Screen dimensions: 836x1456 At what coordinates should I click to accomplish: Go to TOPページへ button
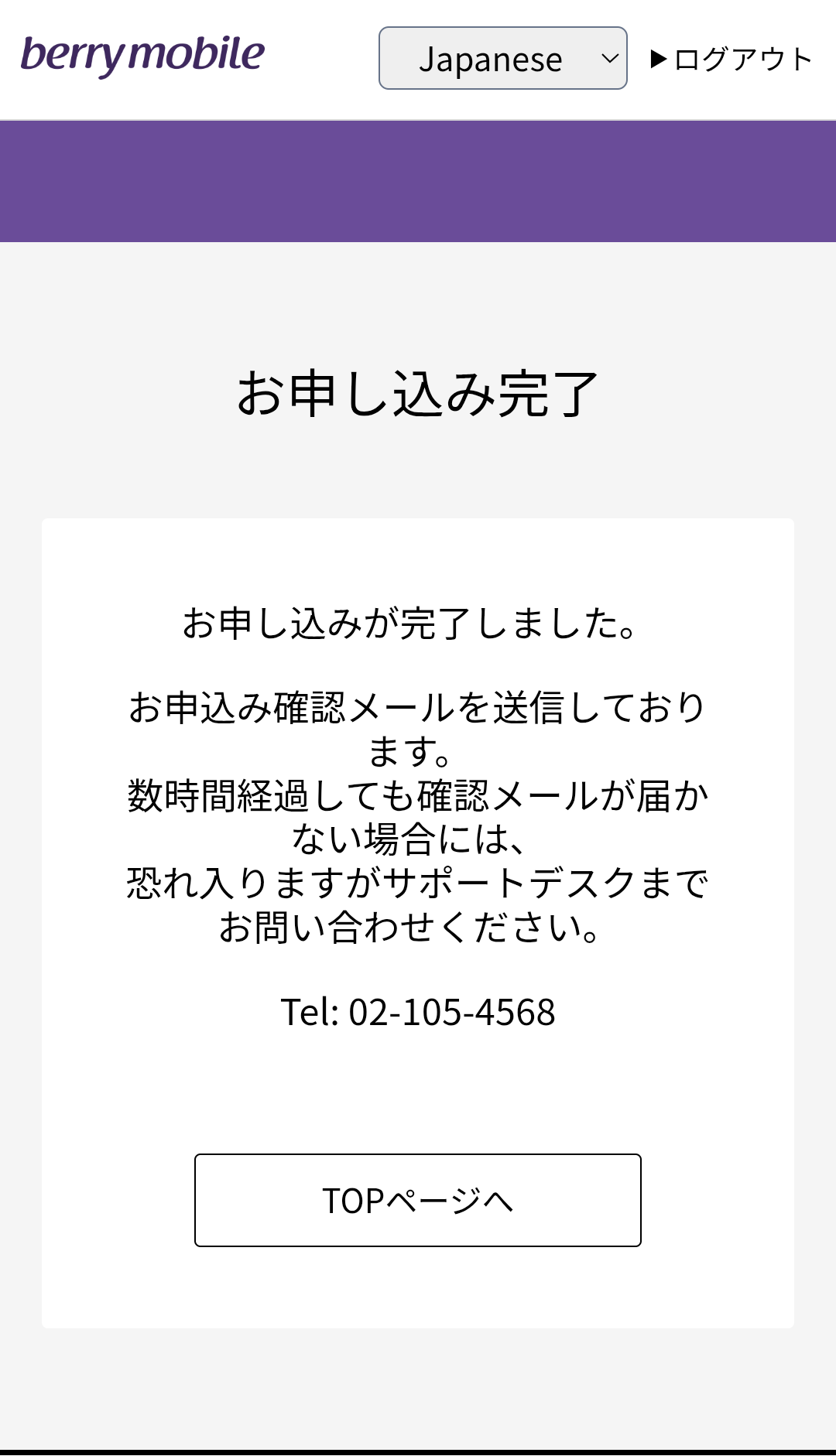[x=418, y=1200]
